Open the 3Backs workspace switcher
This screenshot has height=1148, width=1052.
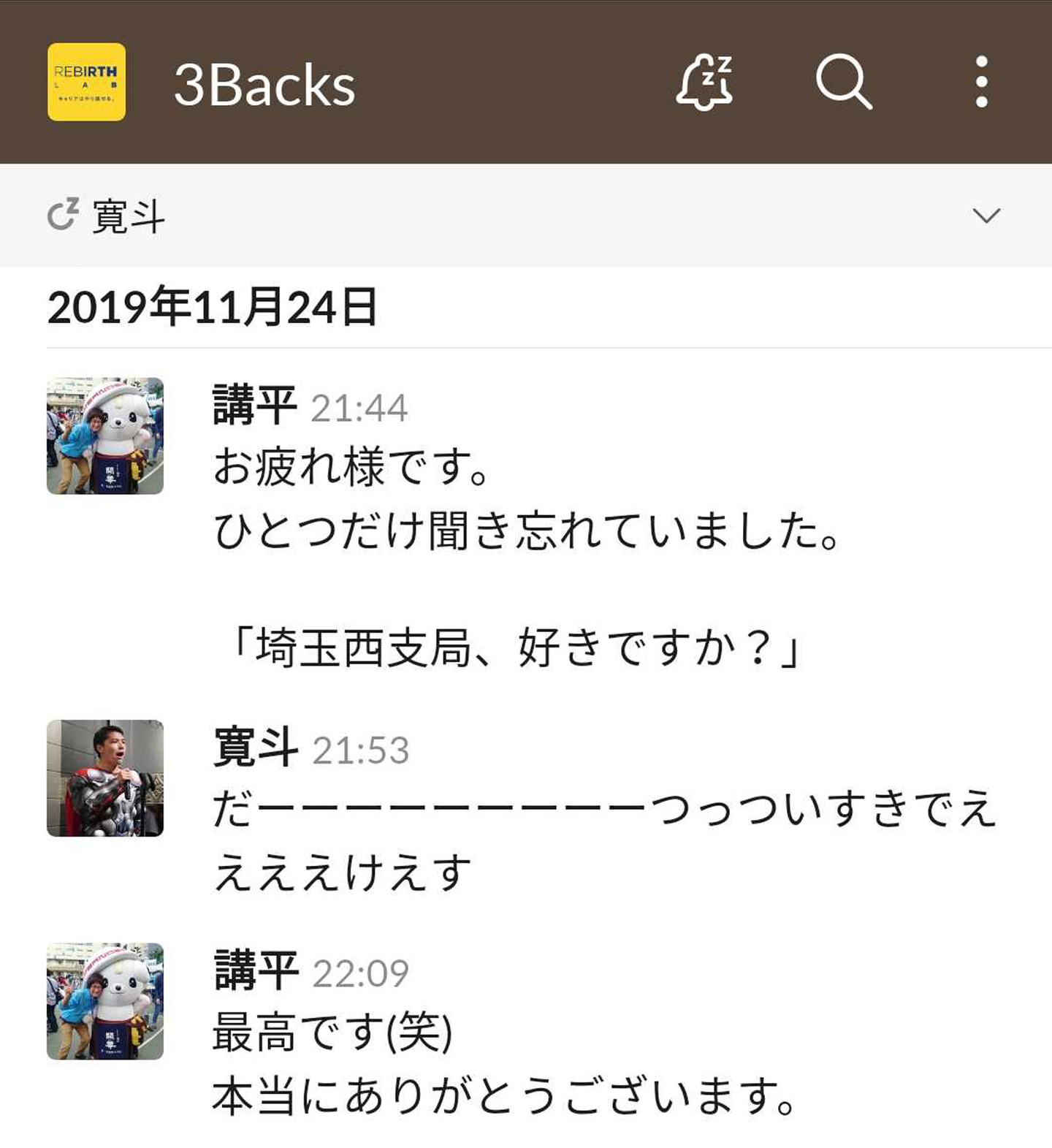[87, 82]
